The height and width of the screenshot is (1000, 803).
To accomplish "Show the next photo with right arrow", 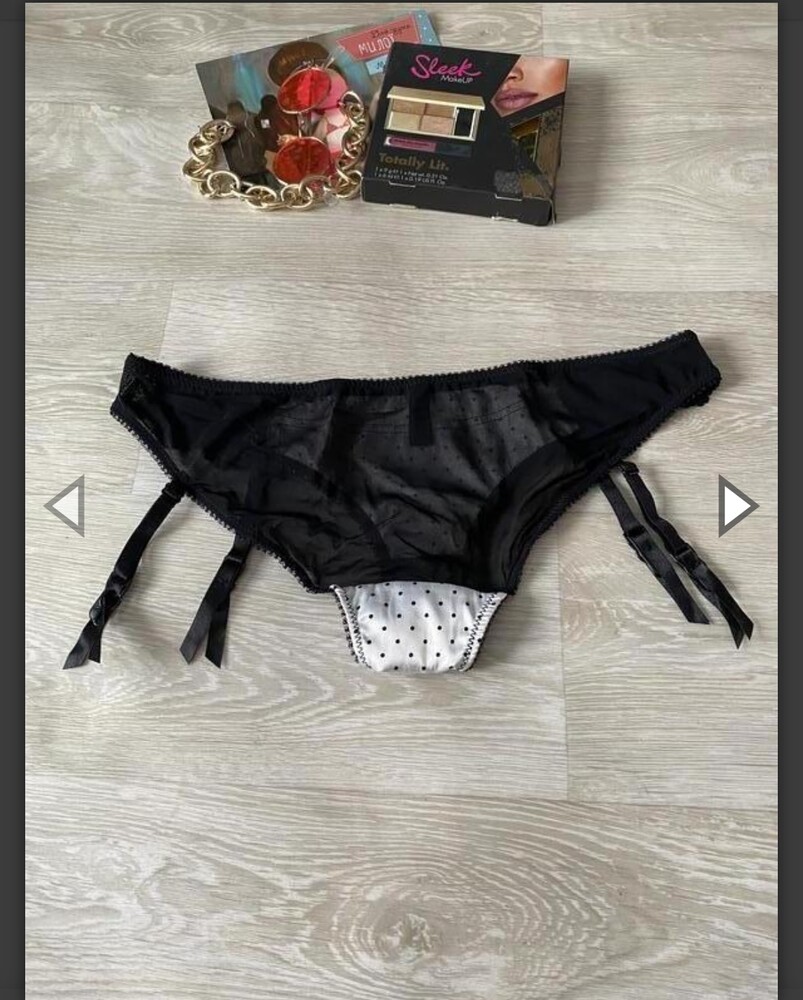I will click(x=737, y=506).
